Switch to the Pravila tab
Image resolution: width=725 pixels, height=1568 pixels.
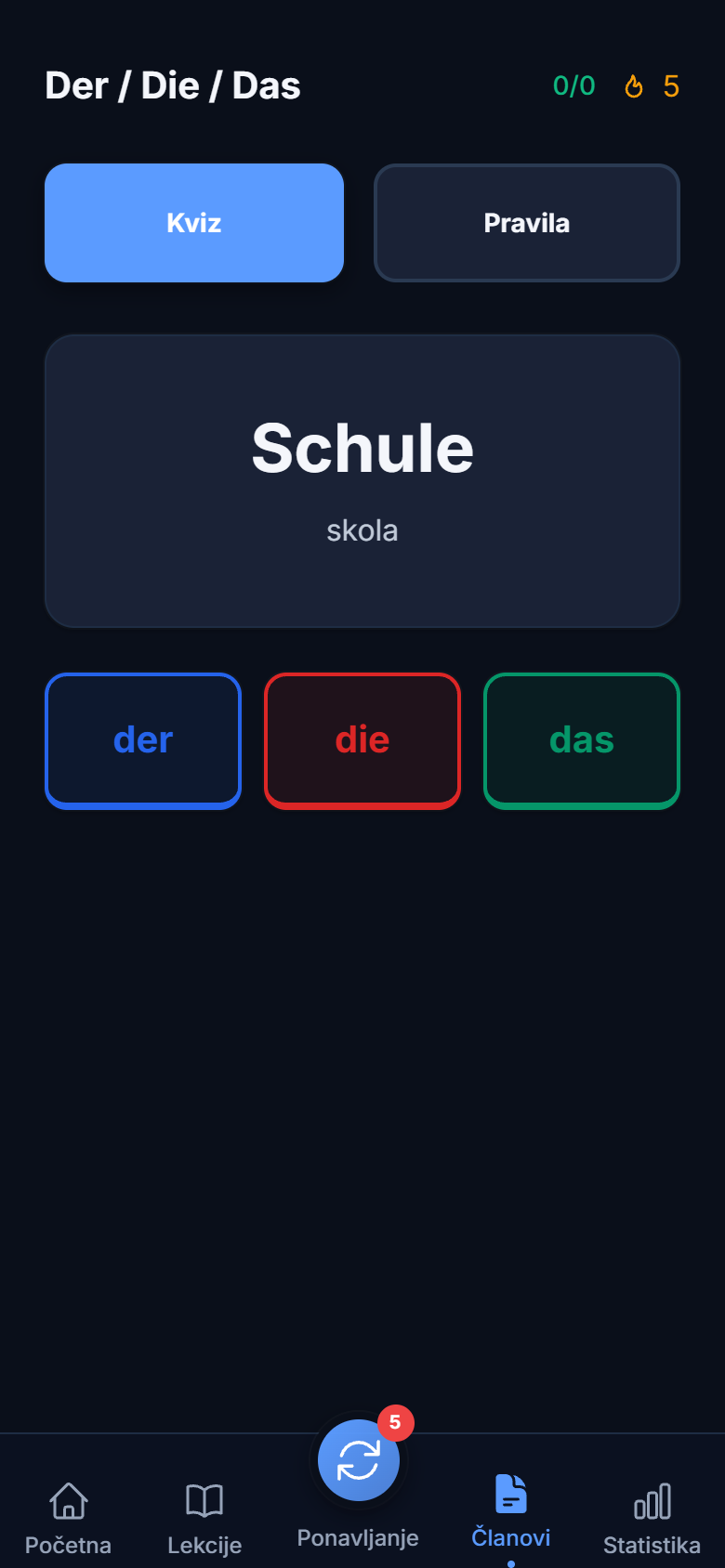[x=526, y=222]
